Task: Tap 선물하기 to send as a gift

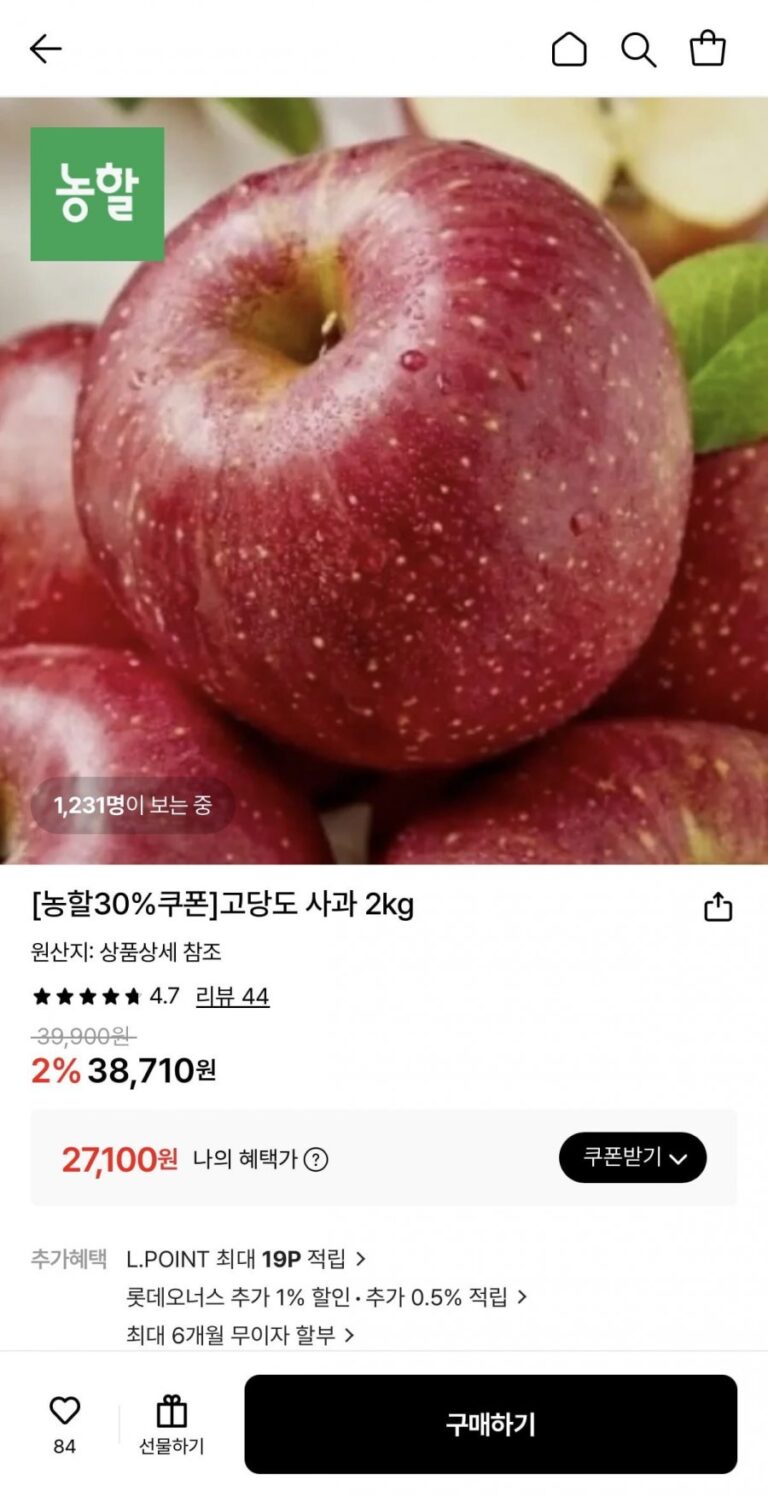Action: pos(171,1424)
